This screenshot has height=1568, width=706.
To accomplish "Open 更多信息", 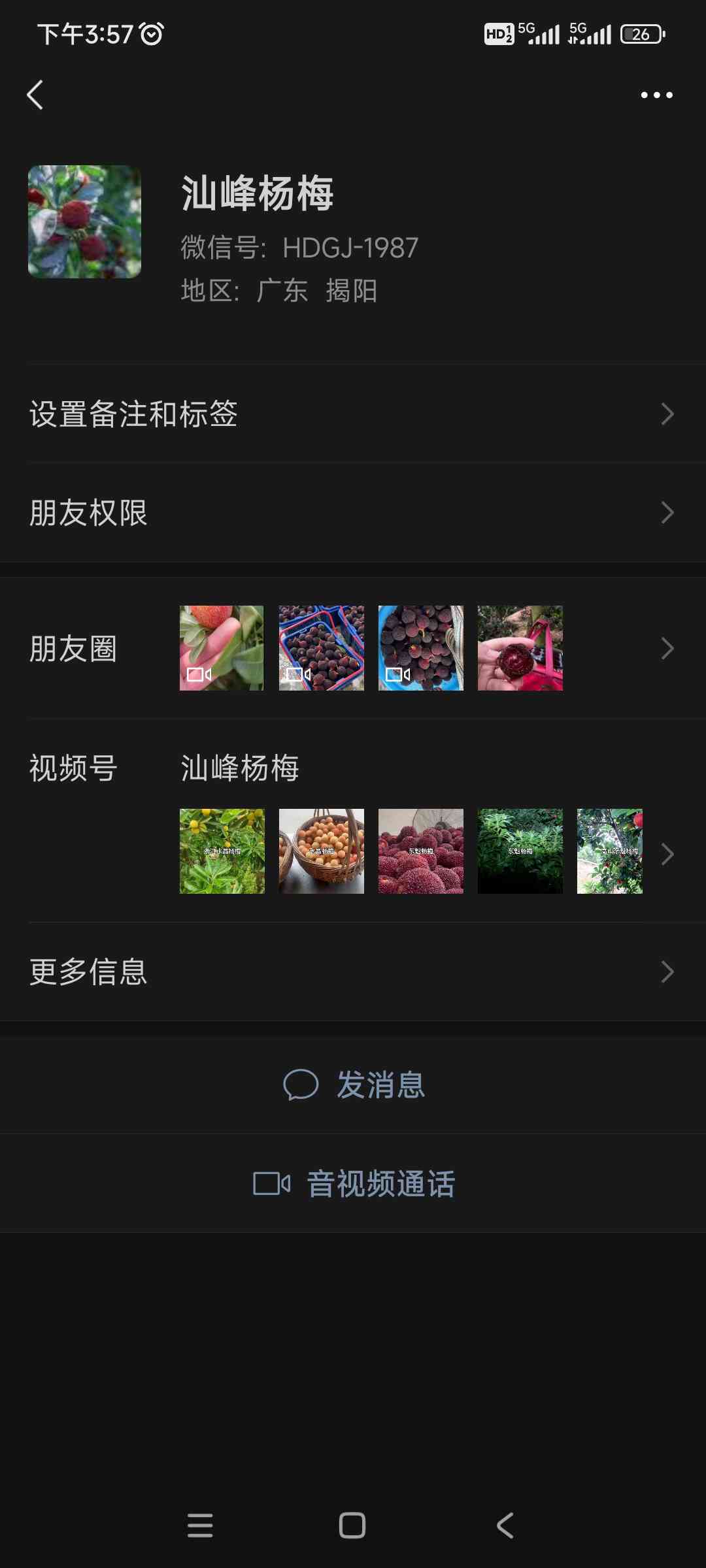I will click(x=353, y=972).
